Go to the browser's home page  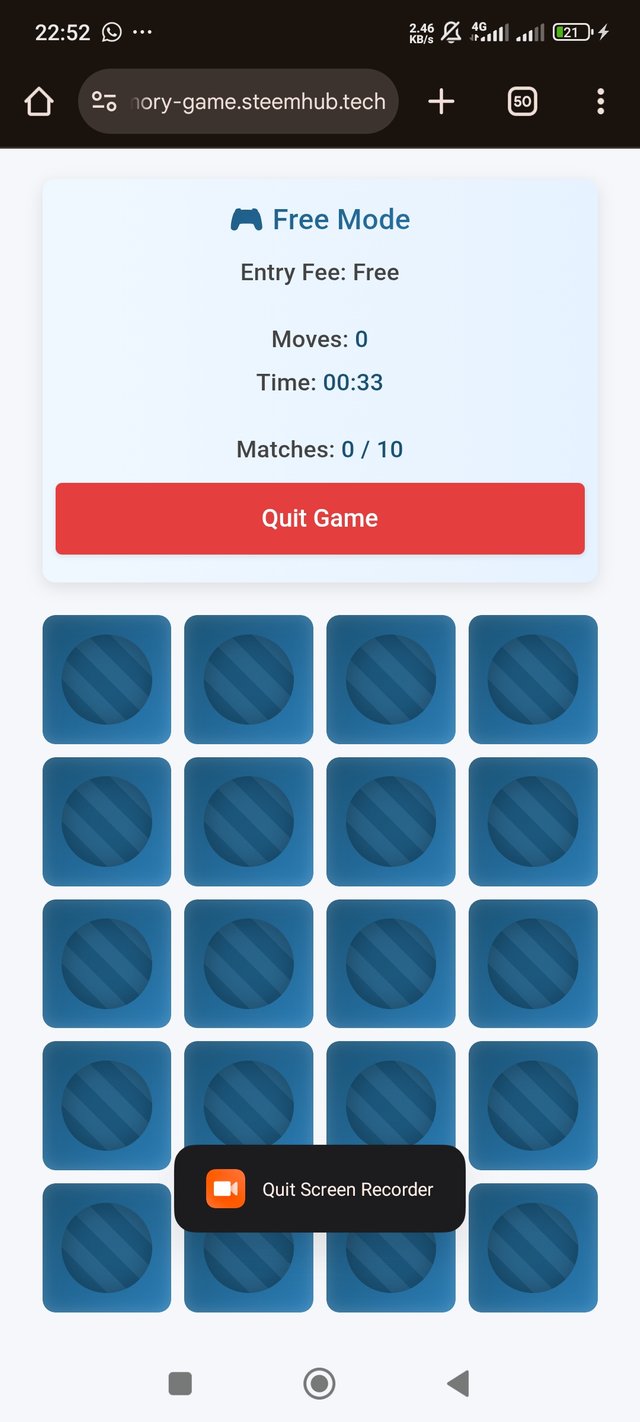(39, 101)
